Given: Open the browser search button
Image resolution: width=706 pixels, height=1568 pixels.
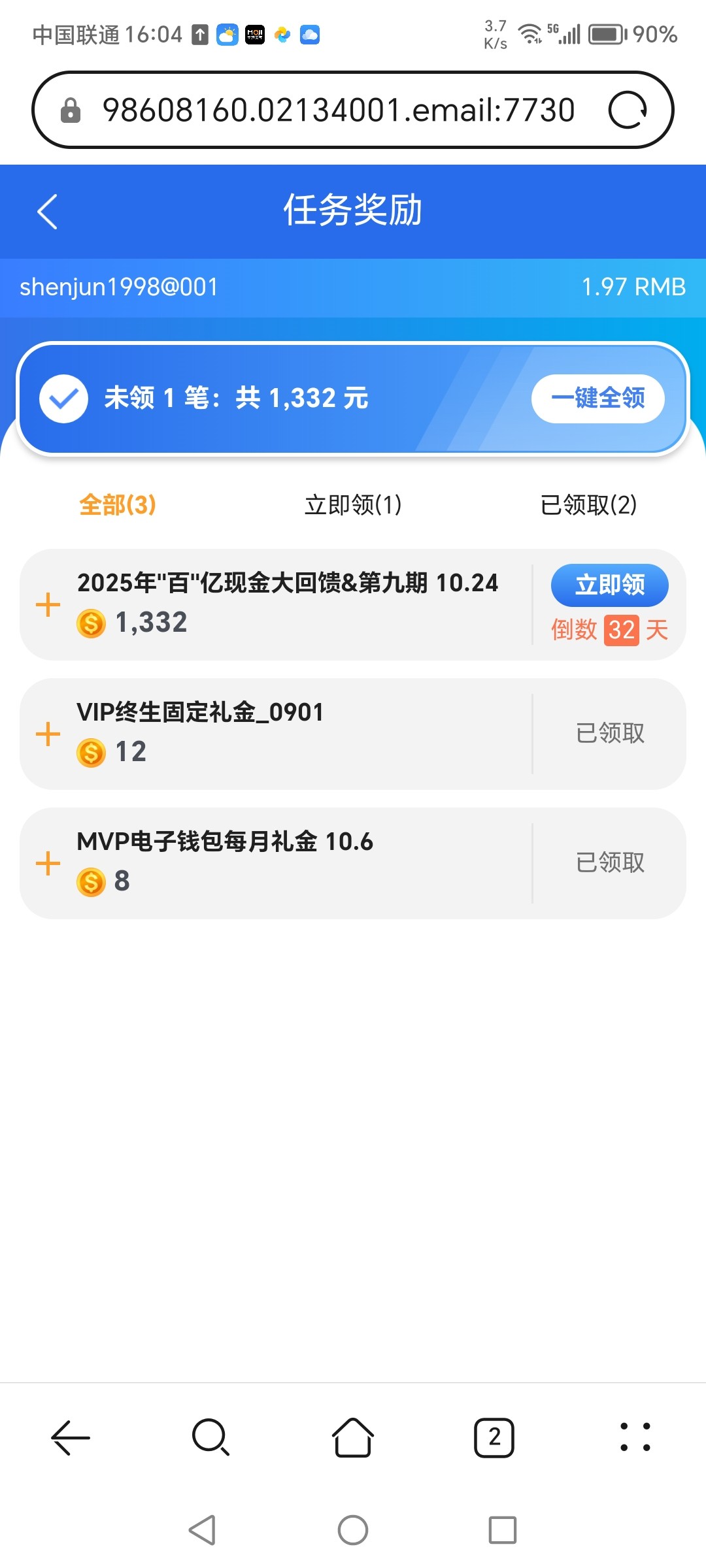Looking at the screenshot, I should (210, 1437).
